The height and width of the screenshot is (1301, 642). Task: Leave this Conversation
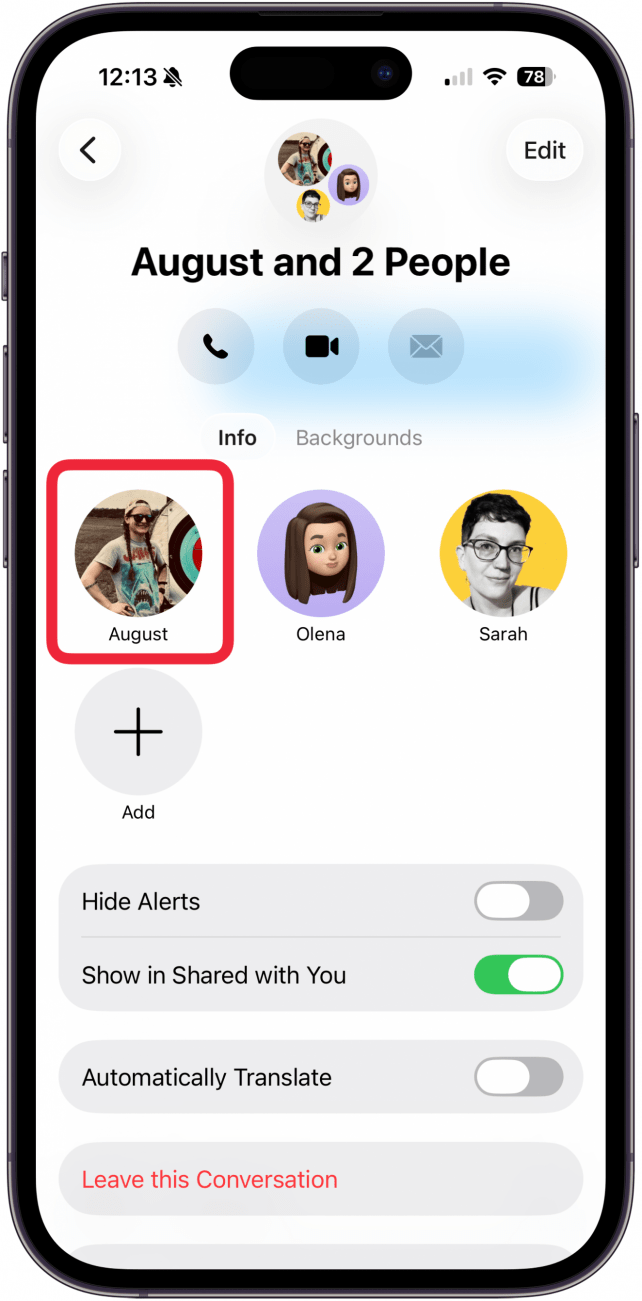point(210,1180)
